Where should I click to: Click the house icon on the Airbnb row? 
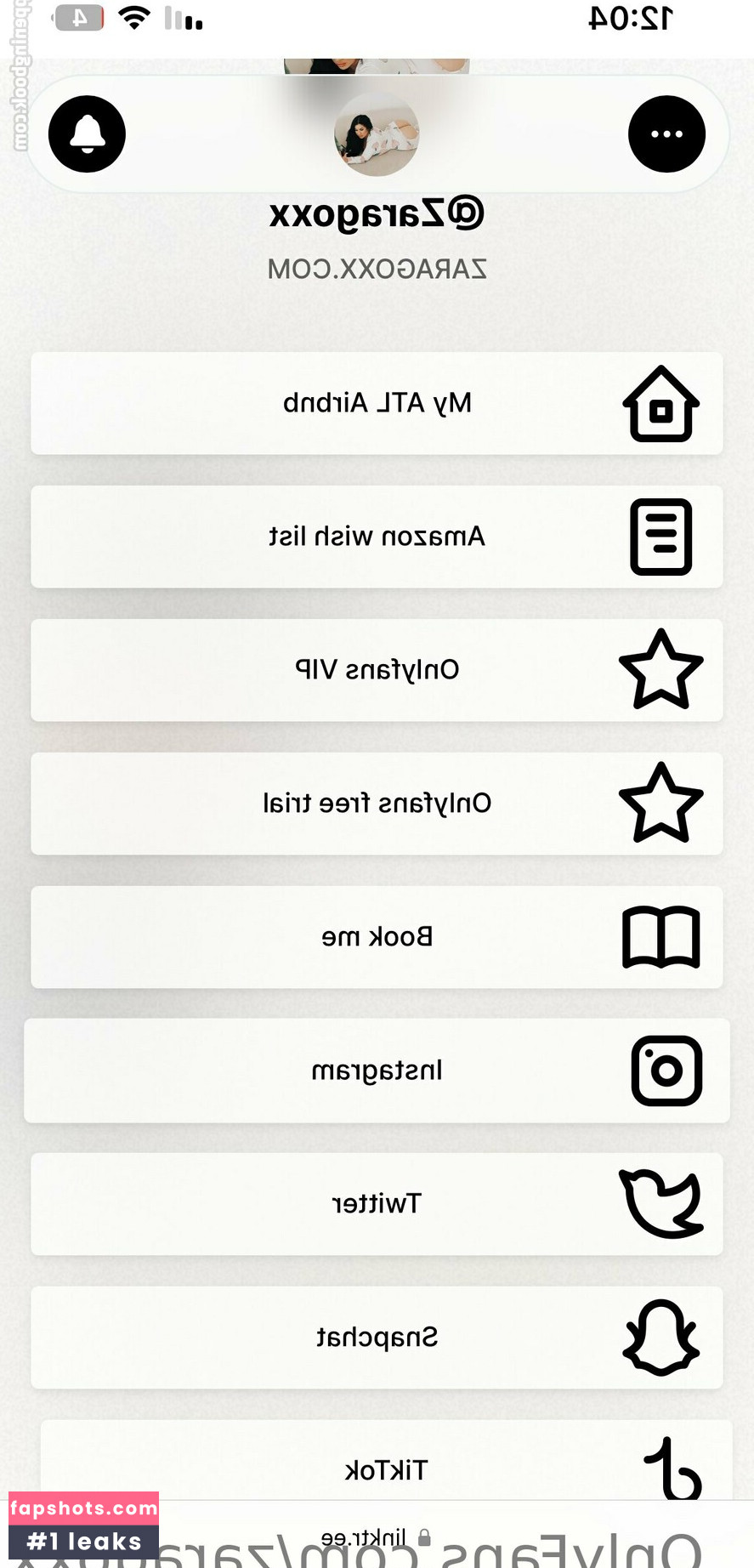[662, 403]
